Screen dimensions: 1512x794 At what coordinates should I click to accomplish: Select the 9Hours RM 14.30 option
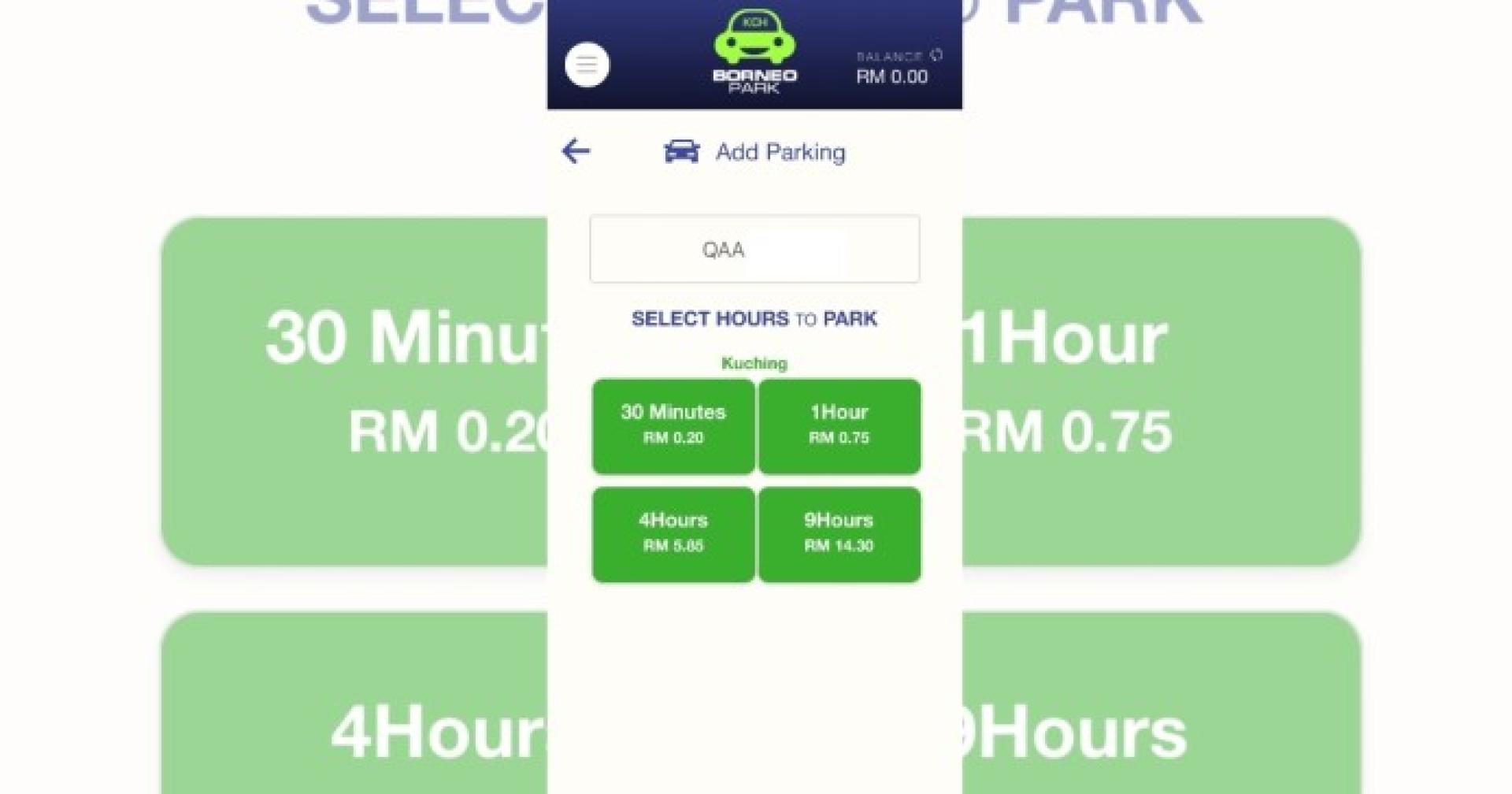coord(839,534)
